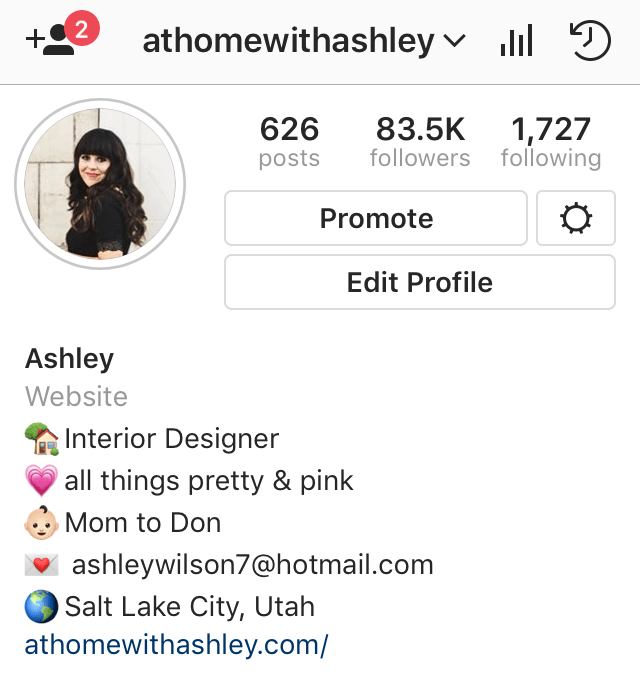Open settings via the gear icon
The height and width of the screenshot is (680, 640).
576,218
